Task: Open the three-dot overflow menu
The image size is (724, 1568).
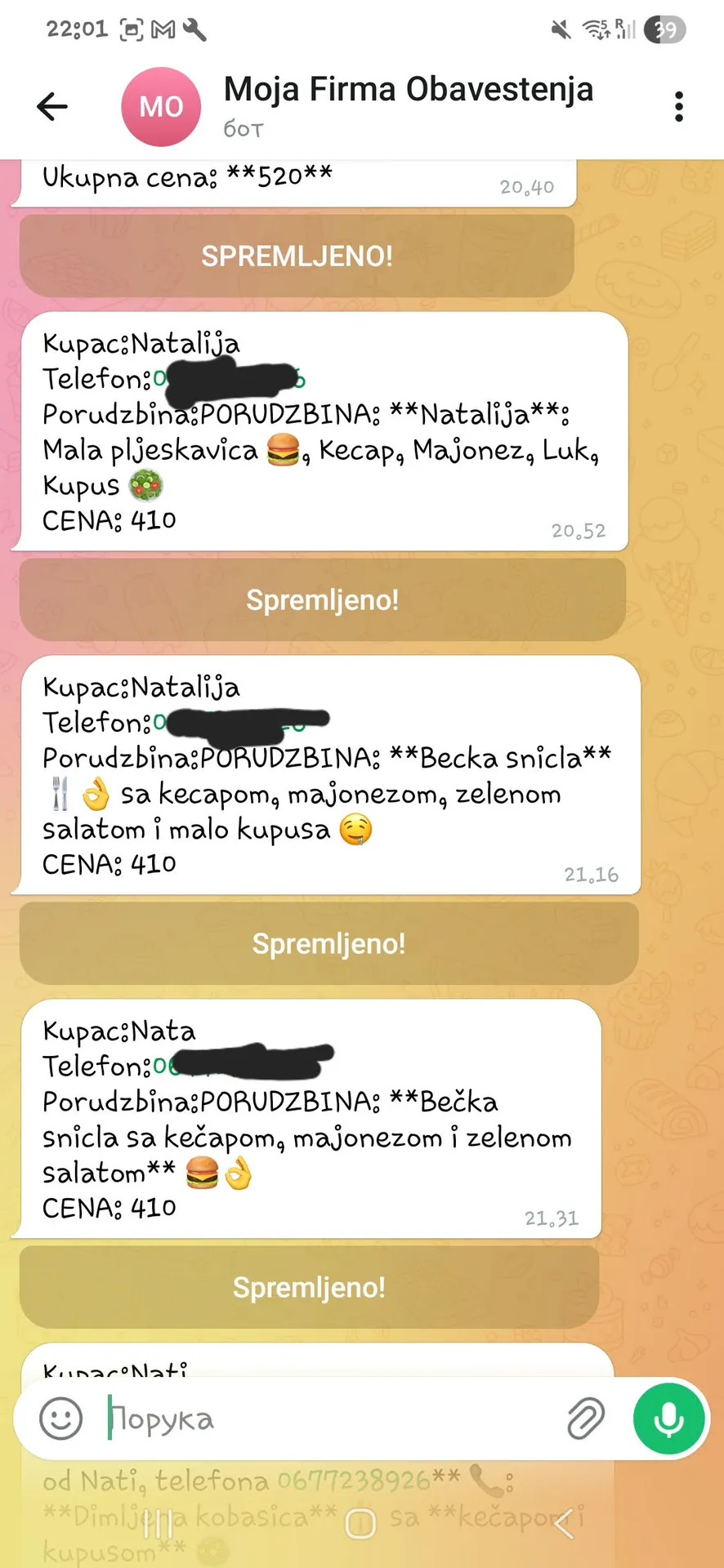Action: [678, 107]
